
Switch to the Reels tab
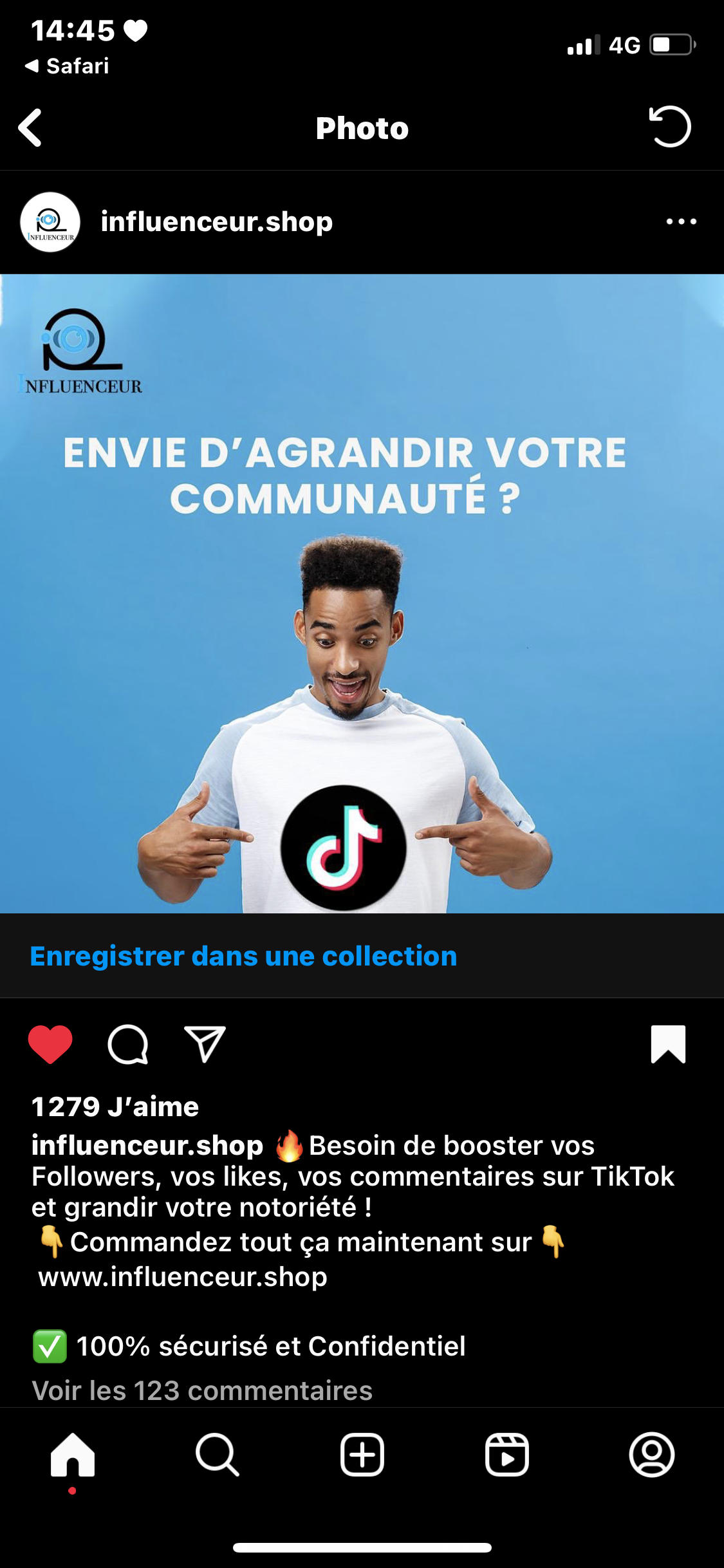507,1455
